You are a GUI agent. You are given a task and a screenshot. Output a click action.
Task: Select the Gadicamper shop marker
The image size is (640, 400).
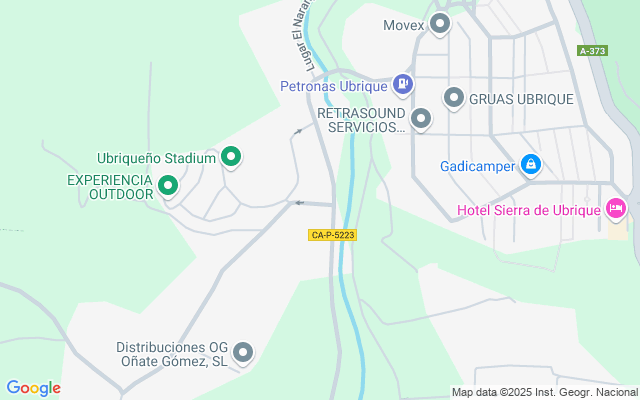tap(531, 164)
